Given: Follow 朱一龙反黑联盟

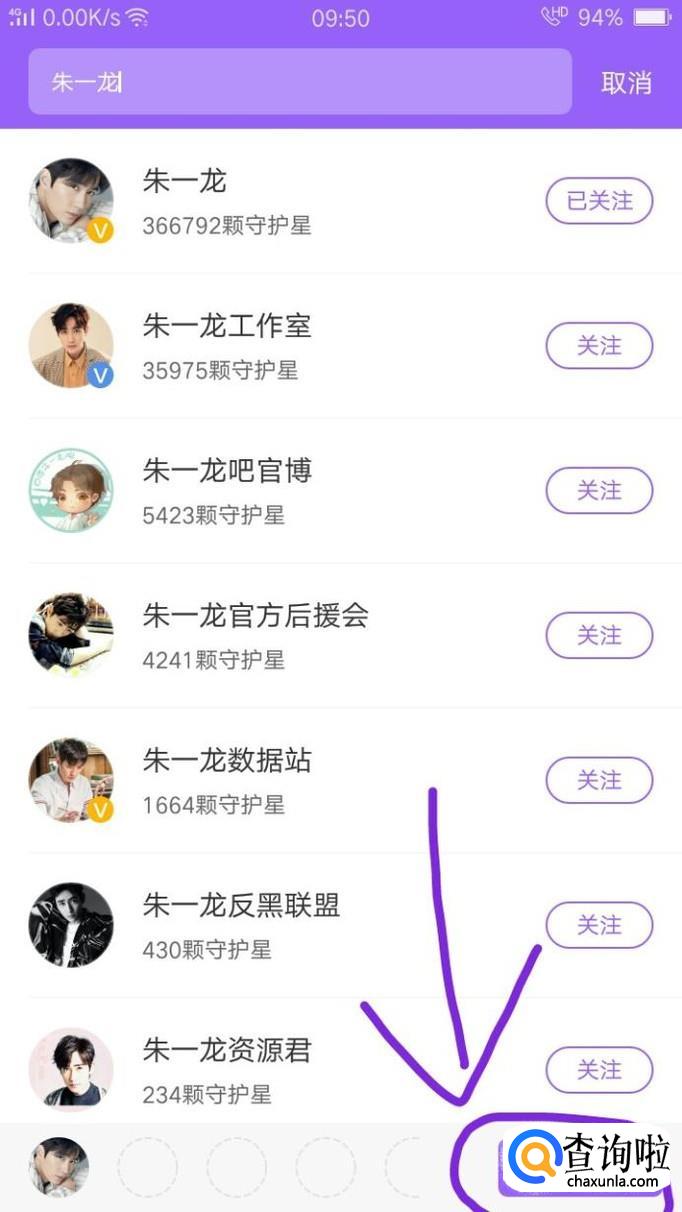Looking at the screenshot, I should point(599,925).
